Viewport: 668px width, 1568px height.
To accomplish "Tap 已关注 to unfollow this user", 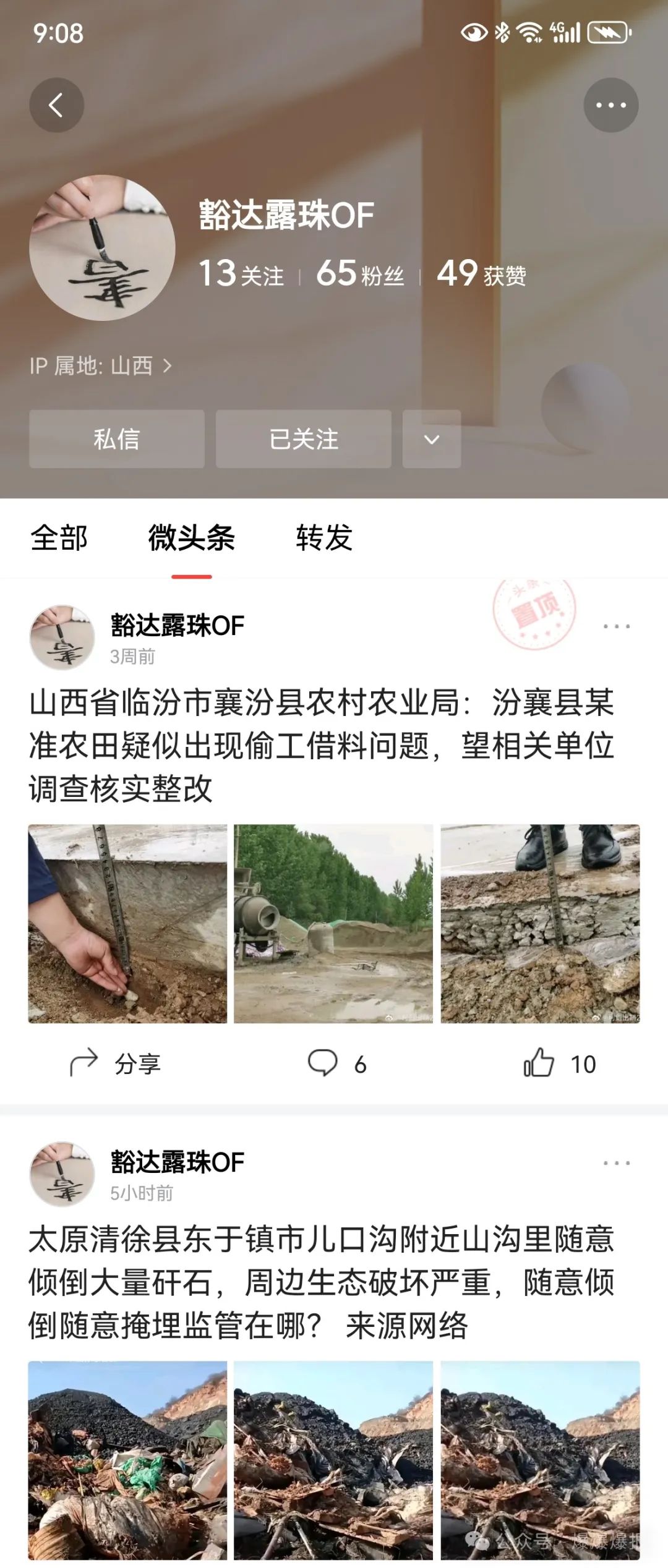I will coord(303,439).
